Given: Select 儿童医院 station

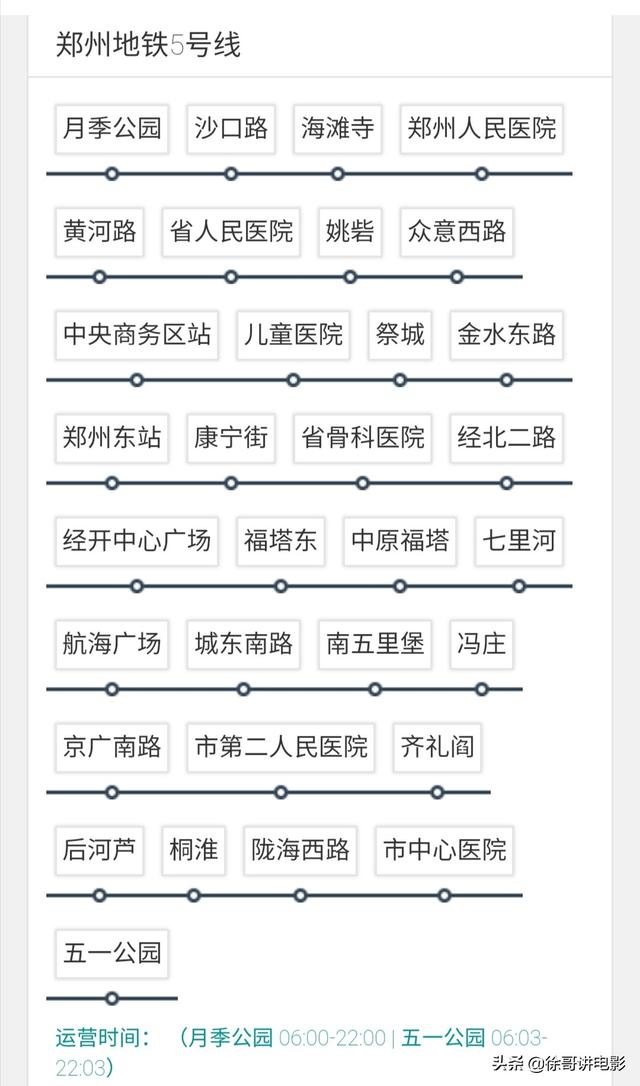Looking at the screenshot, I should click(293, 335).
